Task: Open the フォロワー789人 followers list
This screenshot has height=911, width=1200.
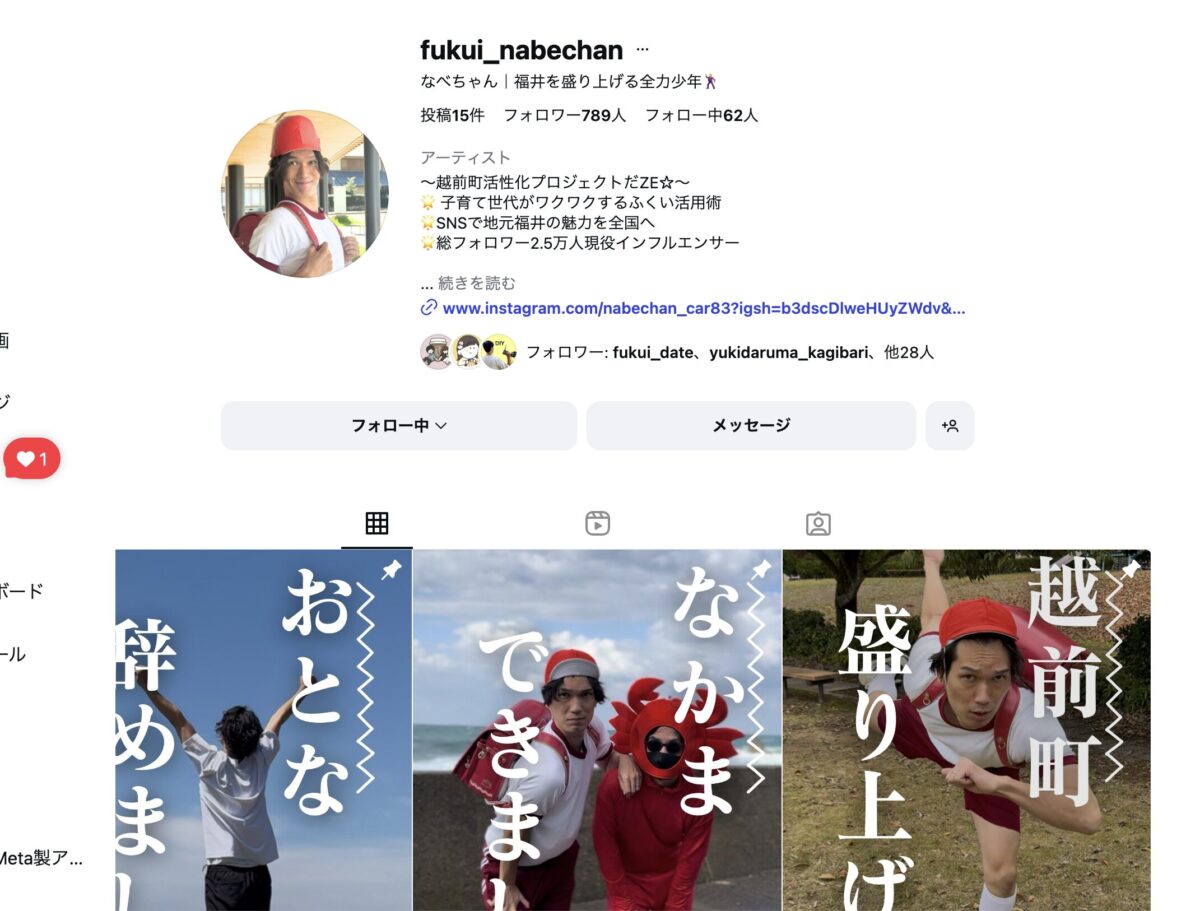Action: [564, 115]
